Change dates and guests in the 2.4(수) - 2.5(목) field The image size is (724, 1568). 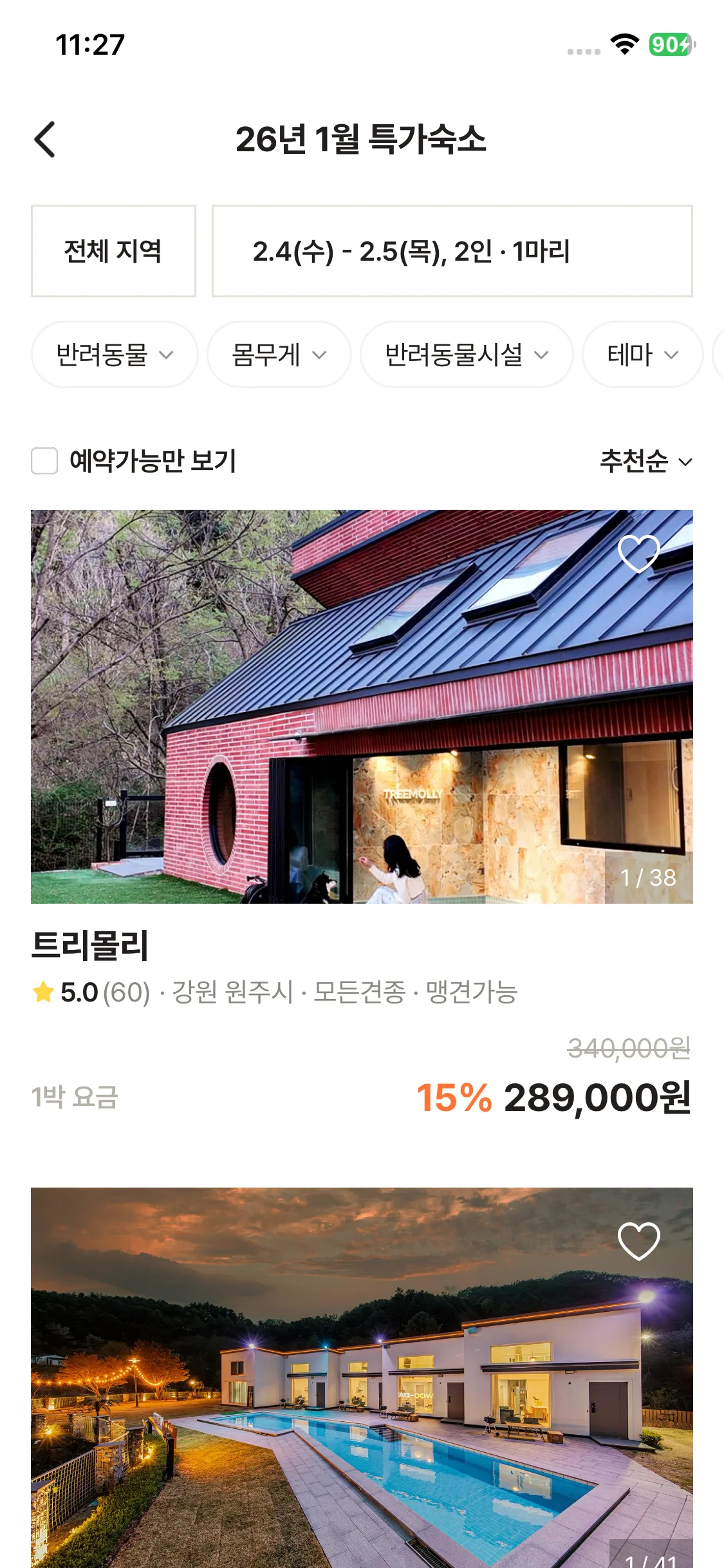point(452,251)
